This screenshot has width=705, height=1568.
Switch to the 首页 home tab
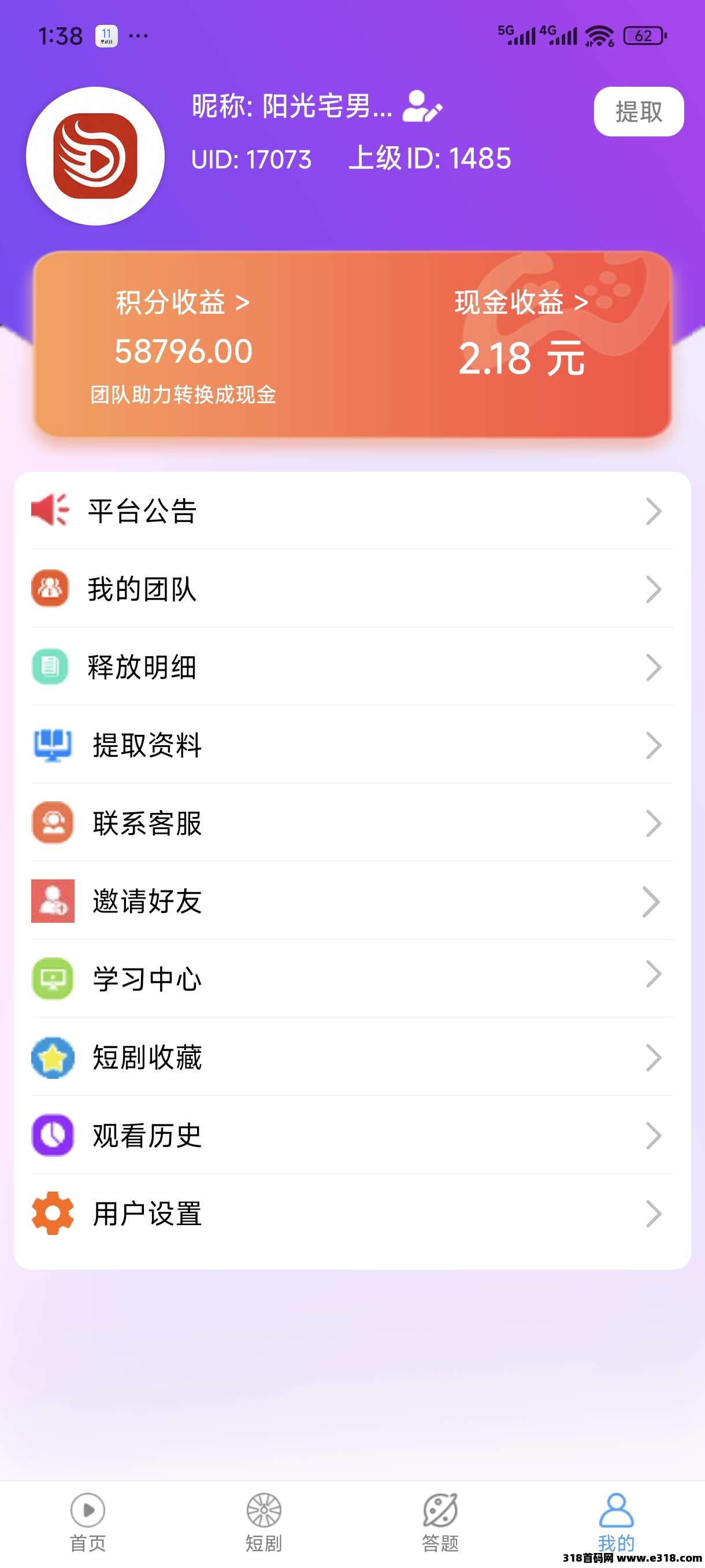coord(88,1522)
